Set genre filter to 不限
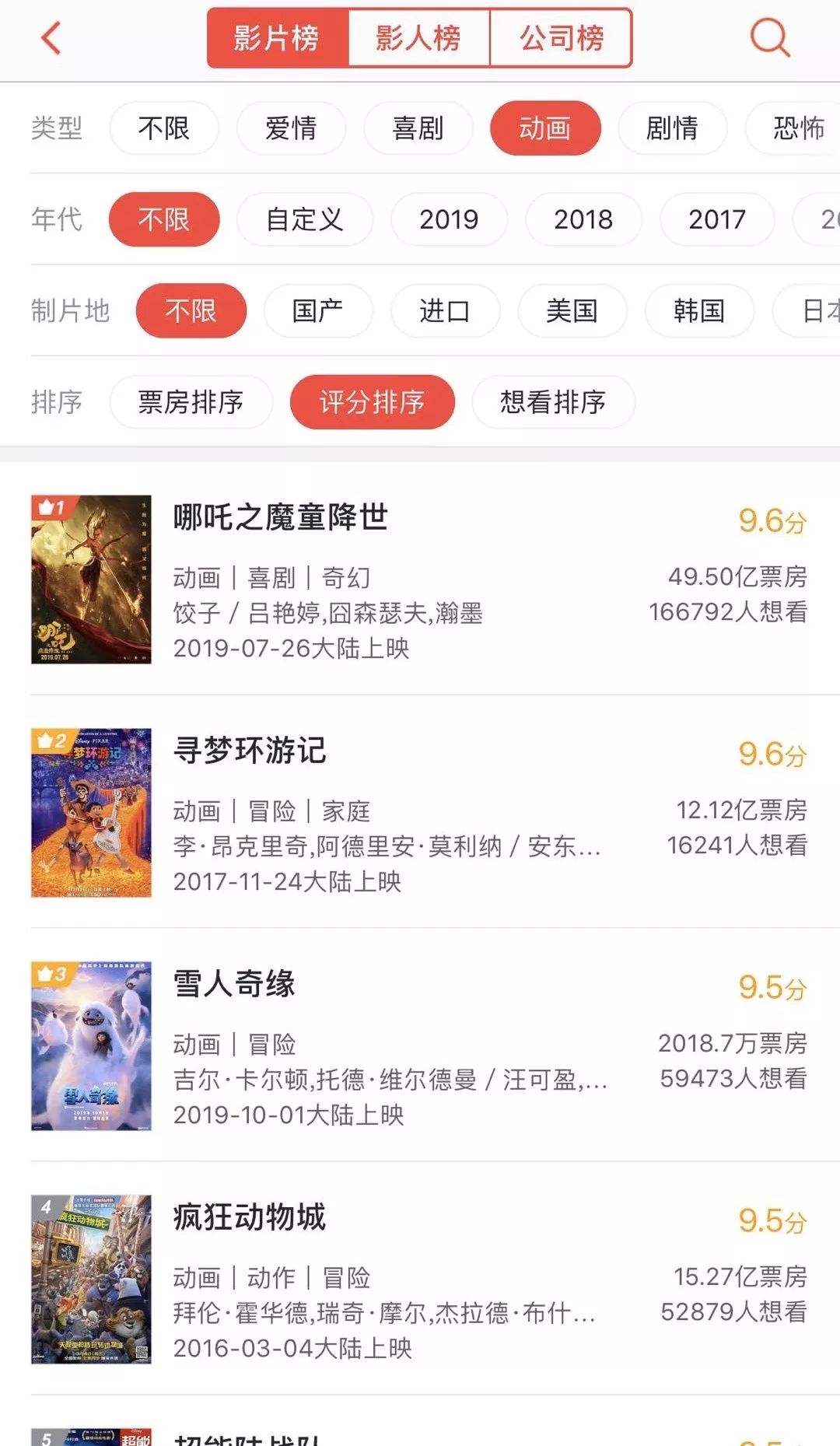 (x=164, y=128)
